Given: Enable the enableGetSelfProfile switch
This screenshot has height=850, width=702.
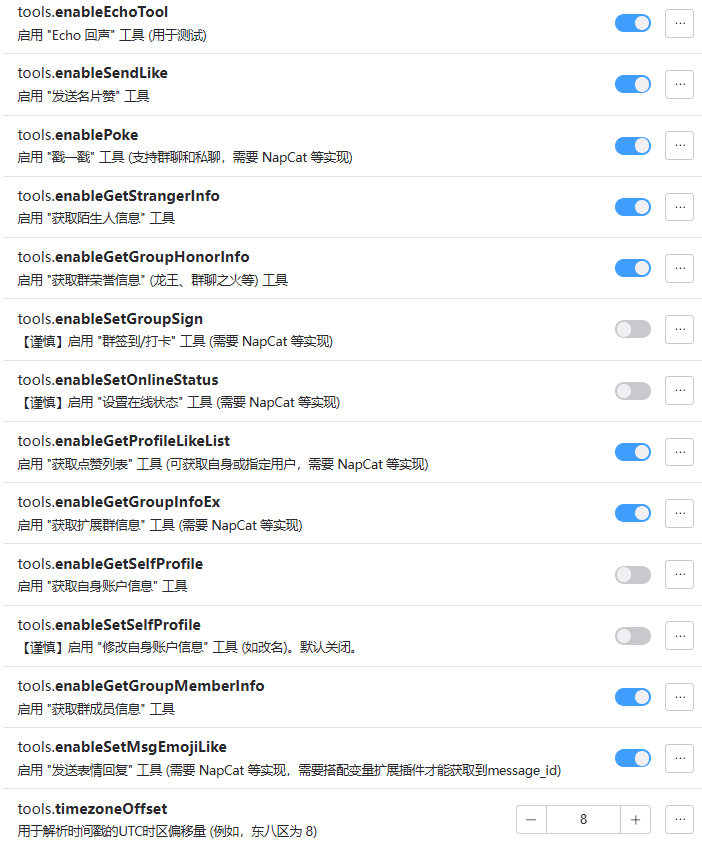Looking at the screenshot, I should (632, 574).
